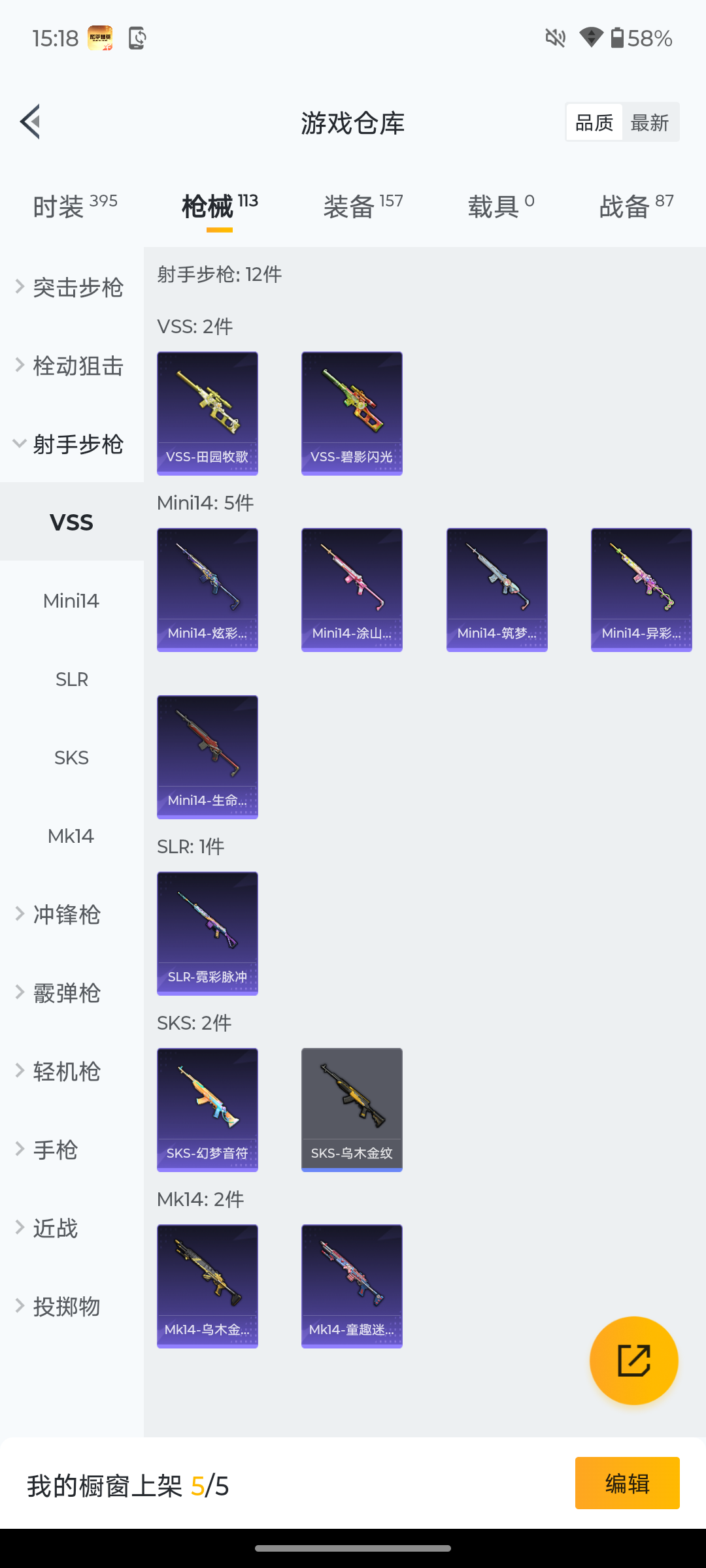Select Mk14 in the sidebar
This screenshot has width=706, height=1568.
coord(71,836)
